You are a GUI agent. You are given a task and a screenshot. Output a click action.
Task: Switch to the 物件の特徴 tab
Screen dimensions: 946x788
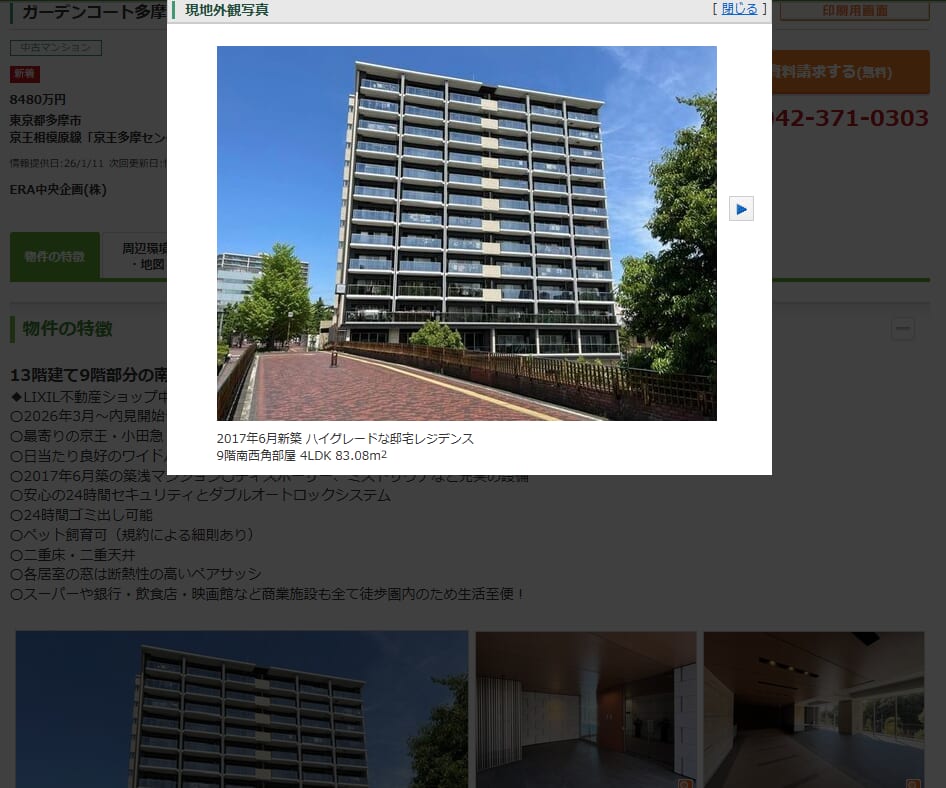pos(55,257)
